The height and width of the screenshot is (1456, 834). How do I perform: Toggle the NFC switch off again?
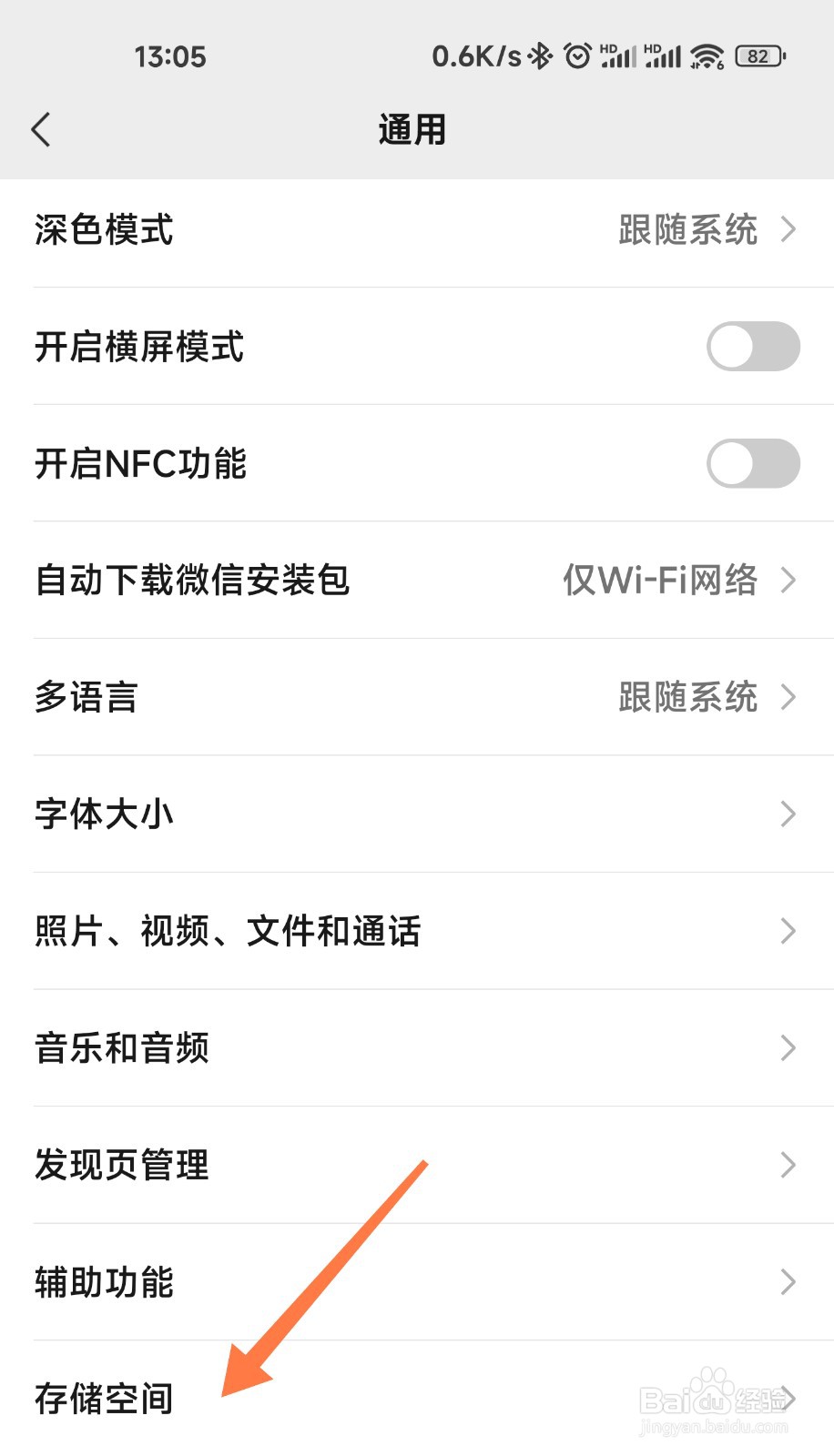coord(752,464)
